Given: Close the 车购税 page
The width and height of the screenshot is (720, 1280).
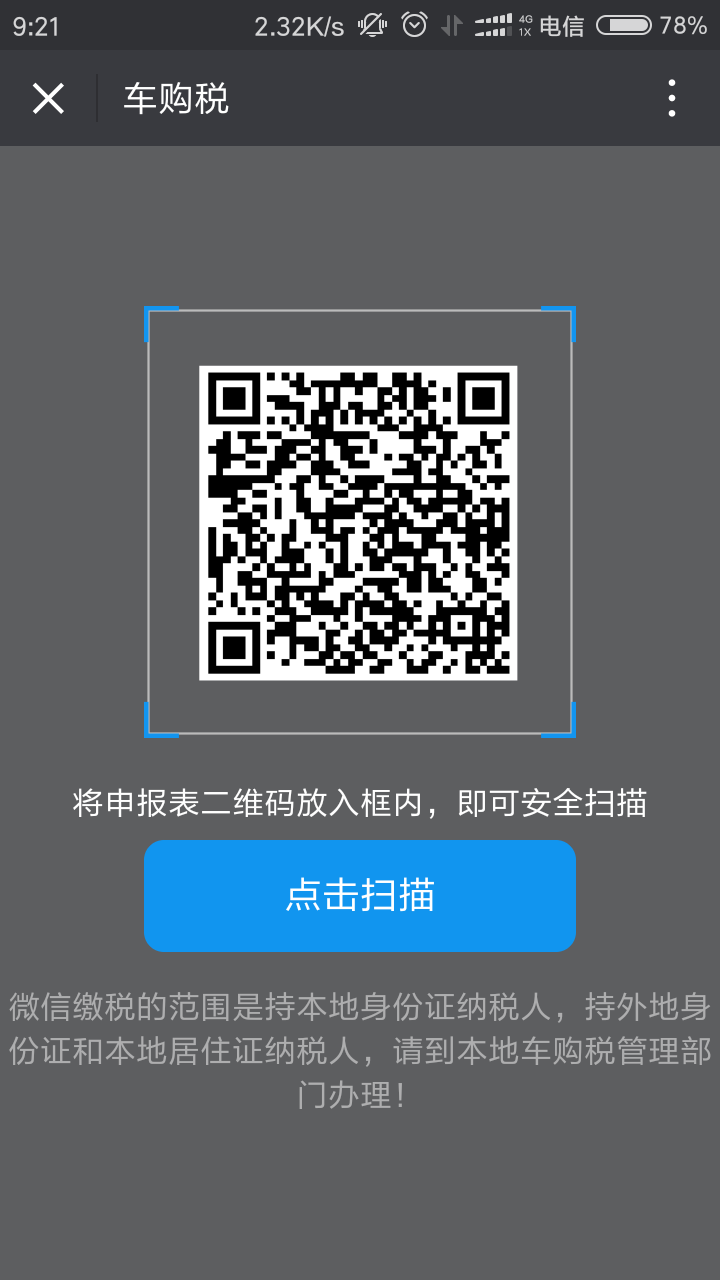Looking at the screenshot, I should 48,99.
